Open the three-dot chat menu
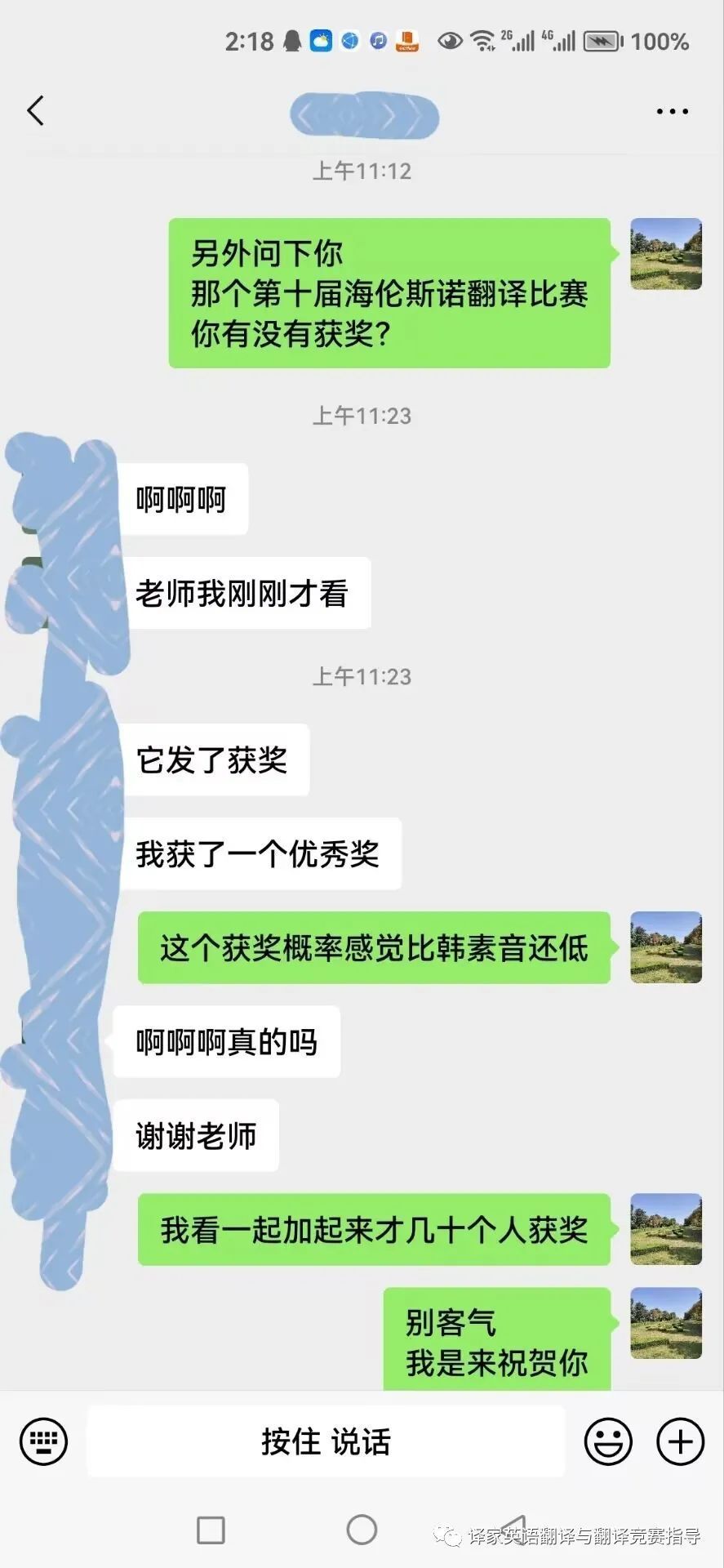The width and height of the screenshot is (724, 1568). [x=672, y=111]
